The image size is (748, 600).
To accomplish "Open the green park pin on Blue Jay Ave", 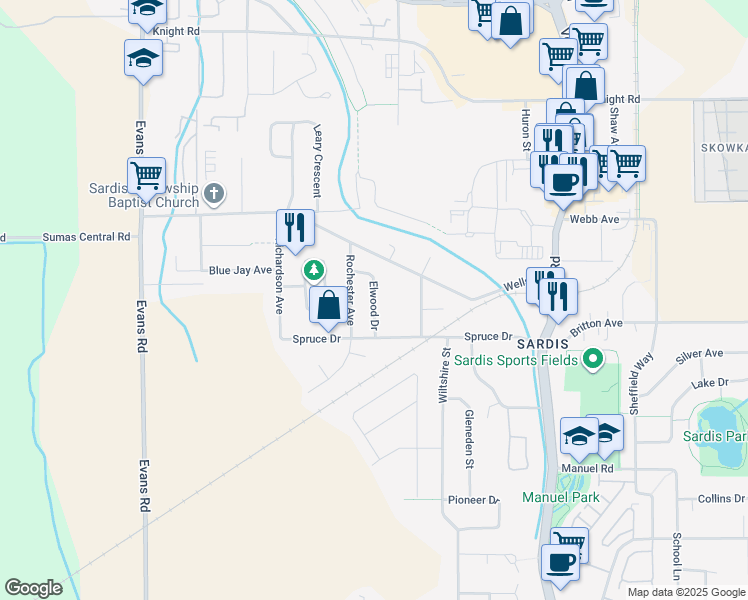I will [x=314, y=270].
